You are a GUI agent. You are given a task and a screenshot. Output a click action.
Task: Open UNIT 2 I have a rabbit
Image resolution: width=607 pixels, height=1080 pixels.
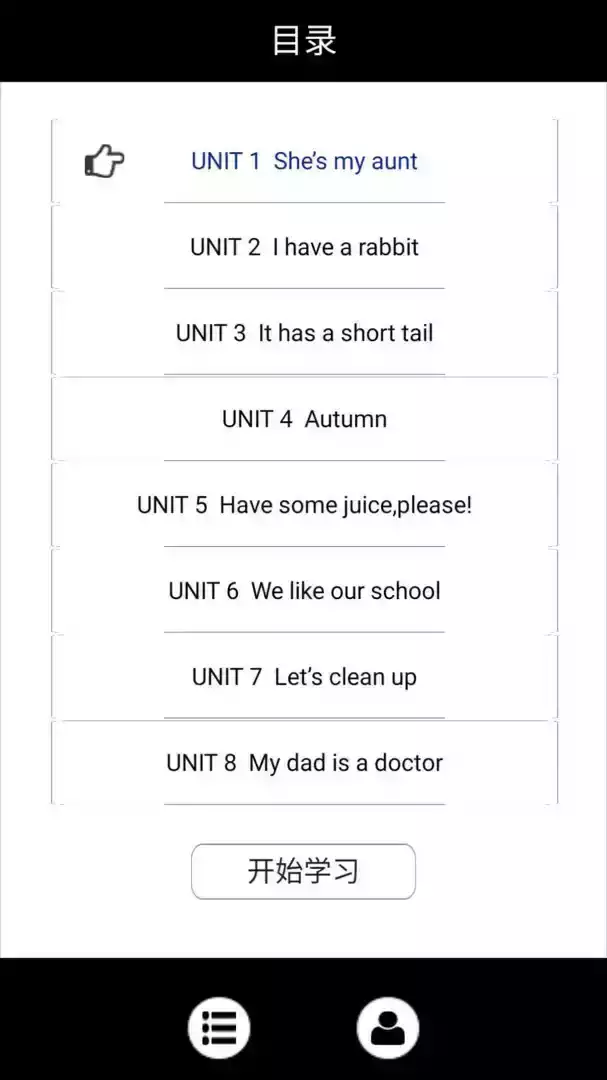(304, 247)
